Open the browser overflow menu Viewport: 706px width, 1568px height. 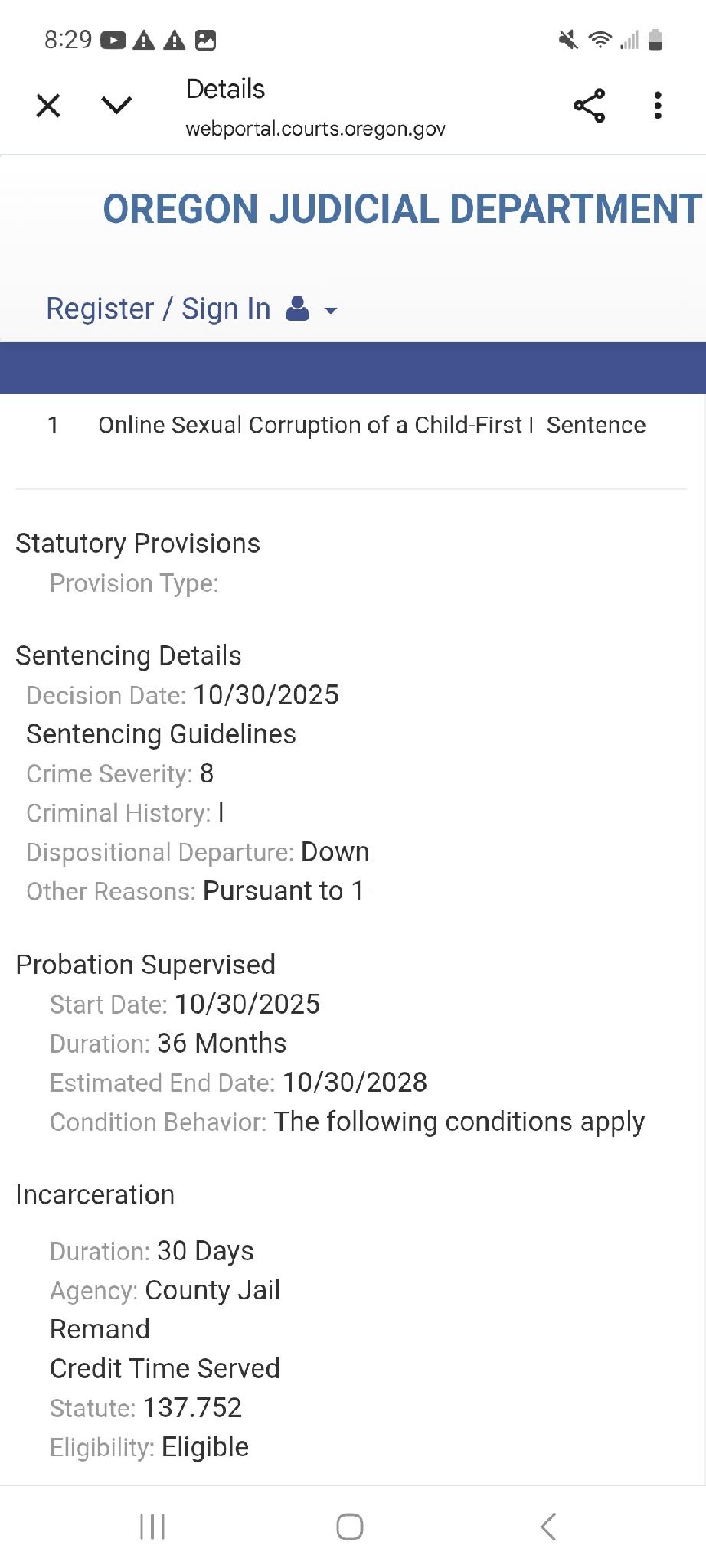click(x=657, y=106)
